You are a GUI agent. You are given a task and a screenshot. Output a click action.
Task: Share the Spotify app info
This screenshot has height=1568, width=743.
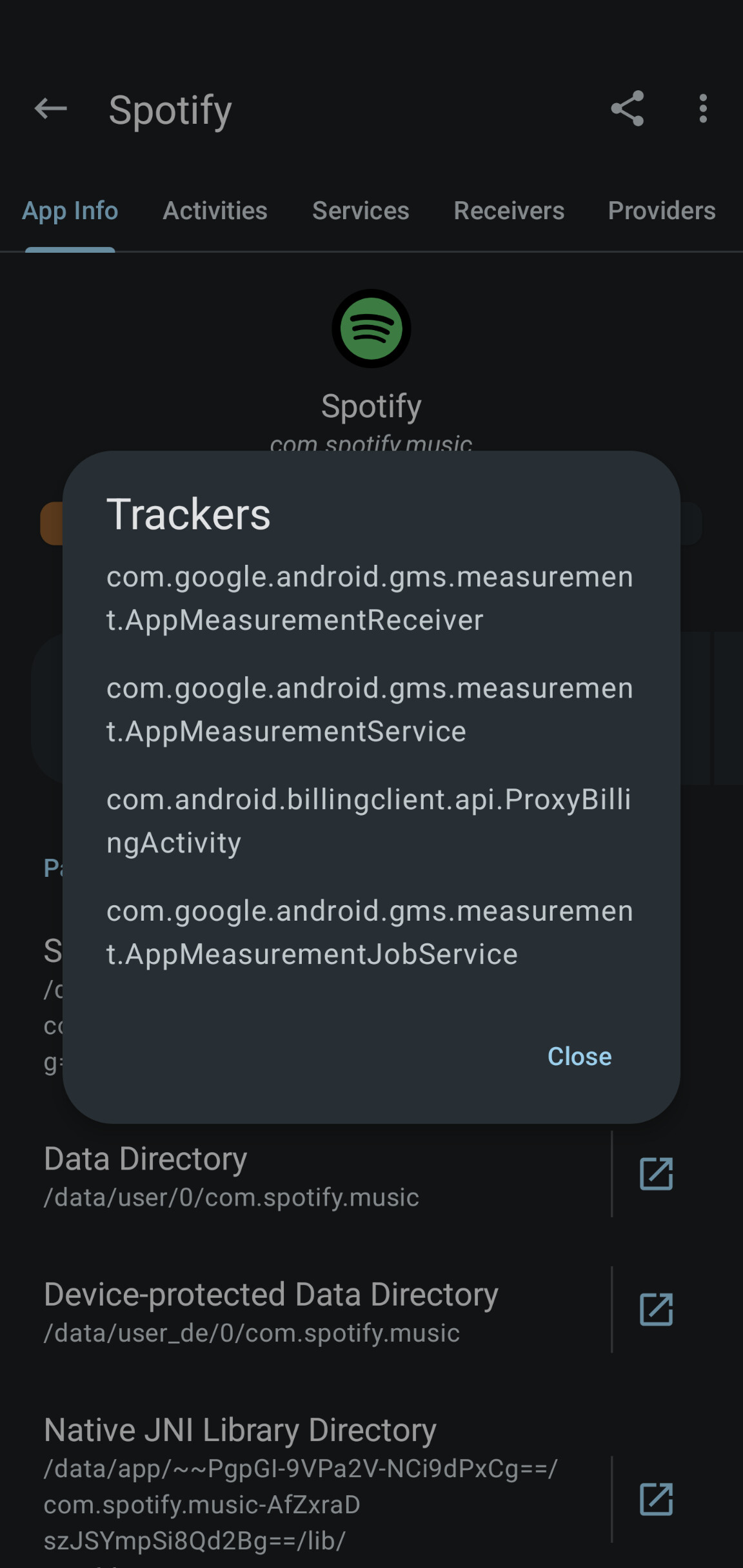[627, 108]
